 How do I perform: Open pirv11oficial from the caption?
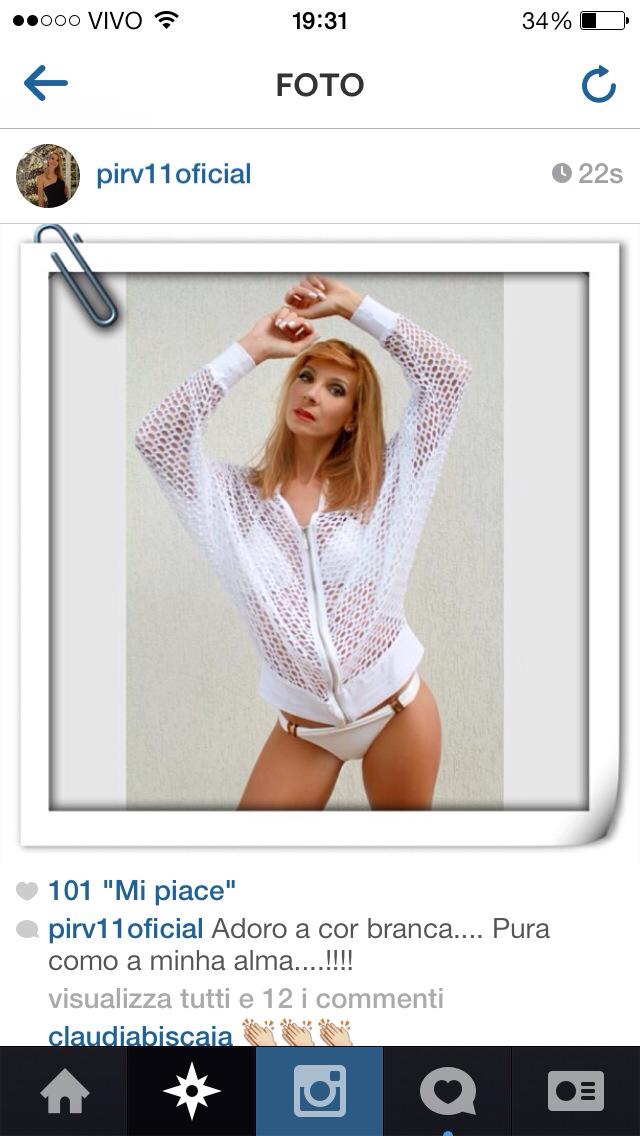[126, 928]
